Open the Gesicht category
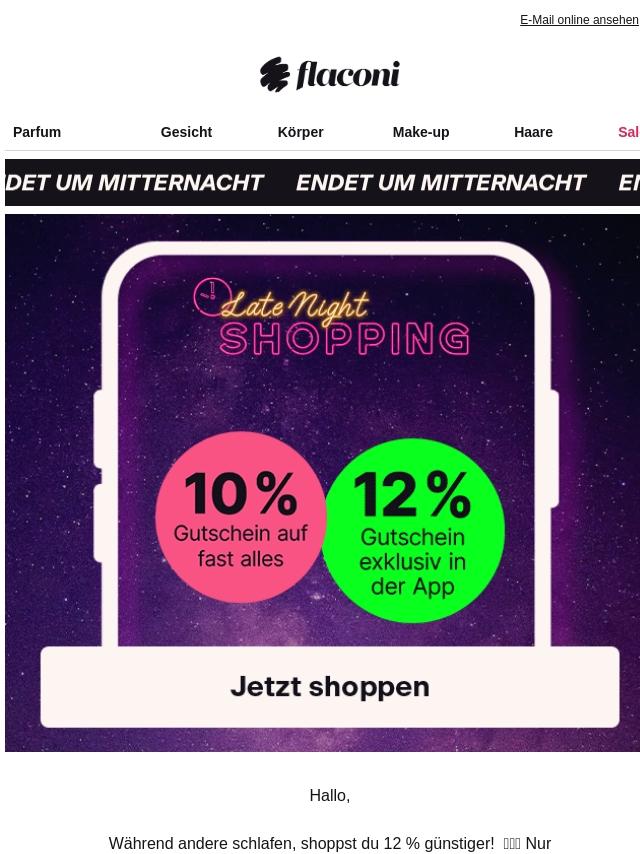 (x=186, y=132)
